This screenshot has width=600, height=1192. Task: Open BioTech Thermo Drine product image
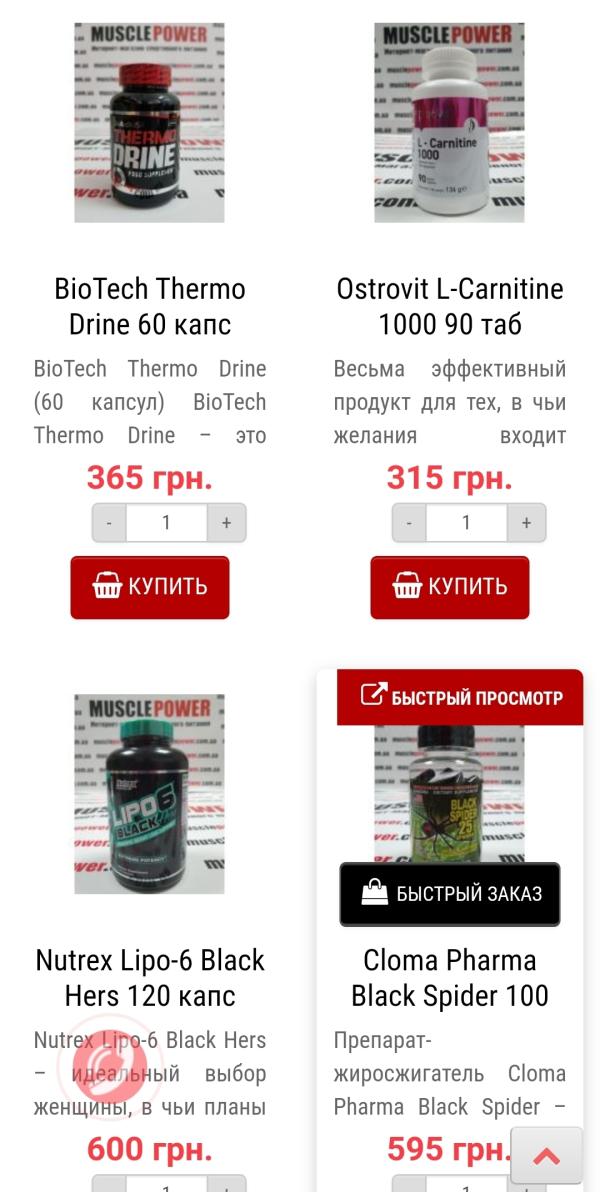149,122
